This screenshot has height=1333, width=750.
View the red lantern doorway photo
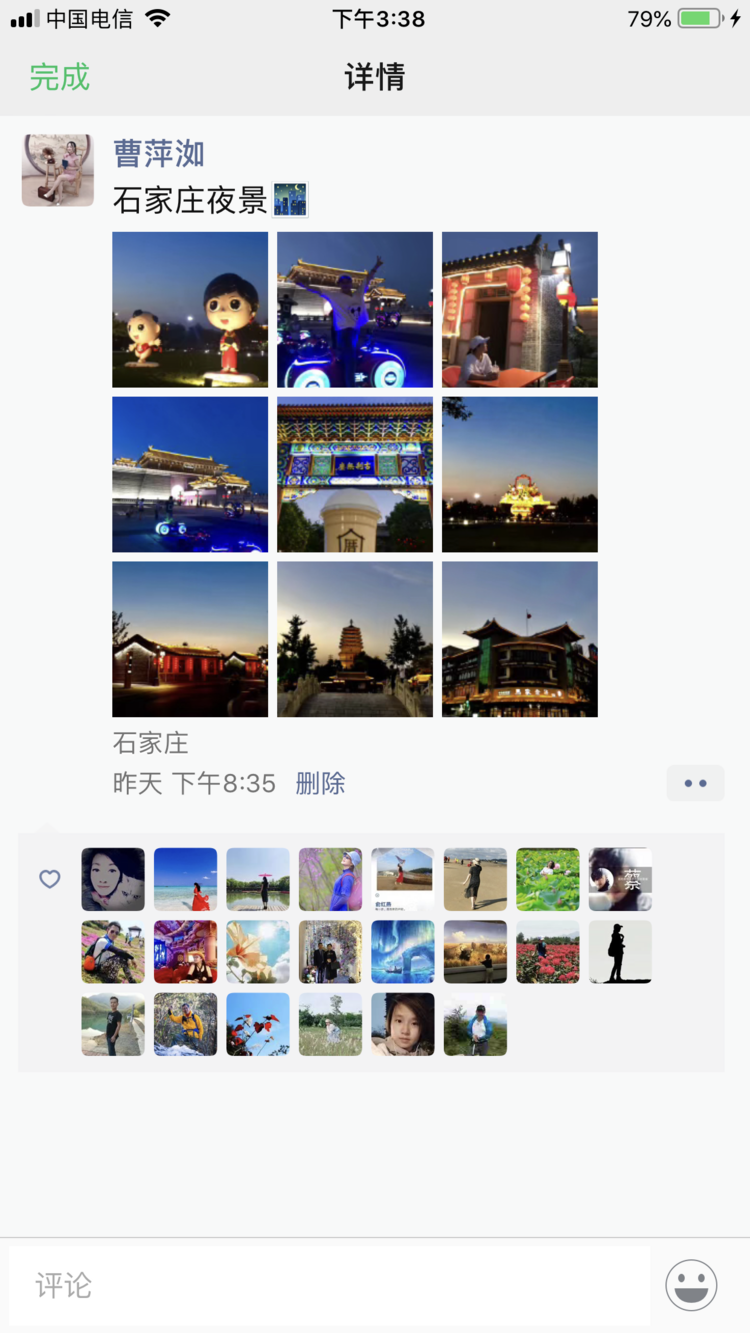click(x=520, y=310)
